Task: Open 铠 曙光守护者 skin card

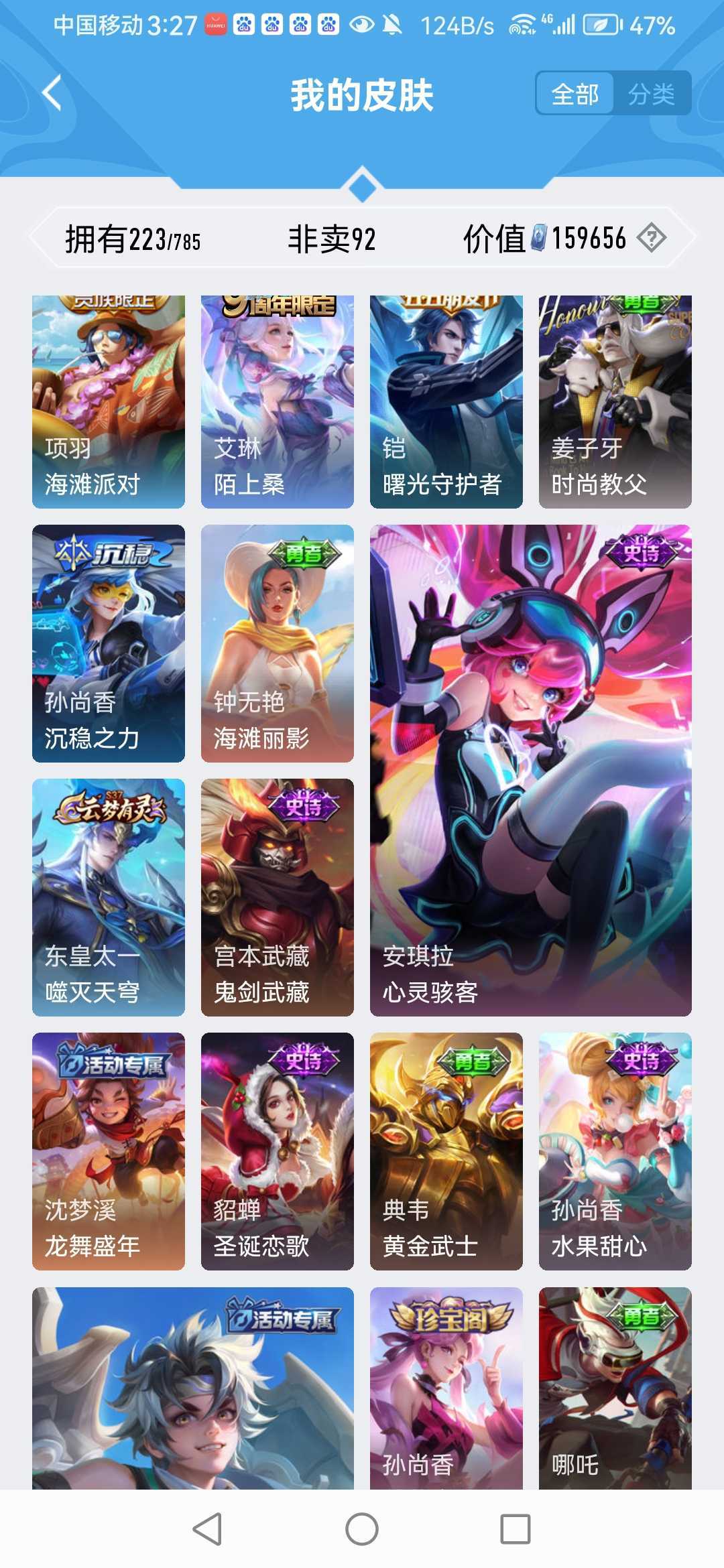Action: pyautogui.click(x=446, y=402)
